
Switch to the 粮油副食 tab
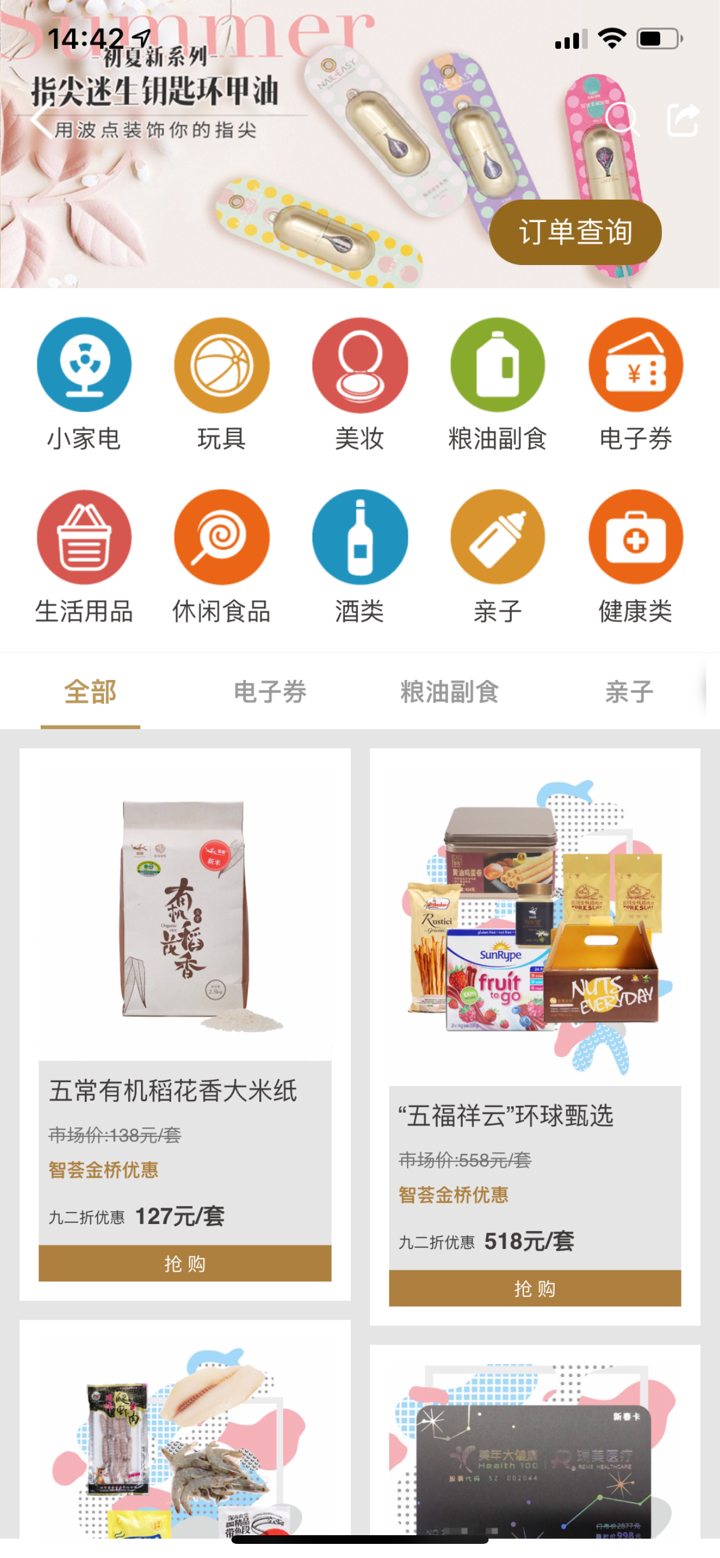[x=448, y=692]
